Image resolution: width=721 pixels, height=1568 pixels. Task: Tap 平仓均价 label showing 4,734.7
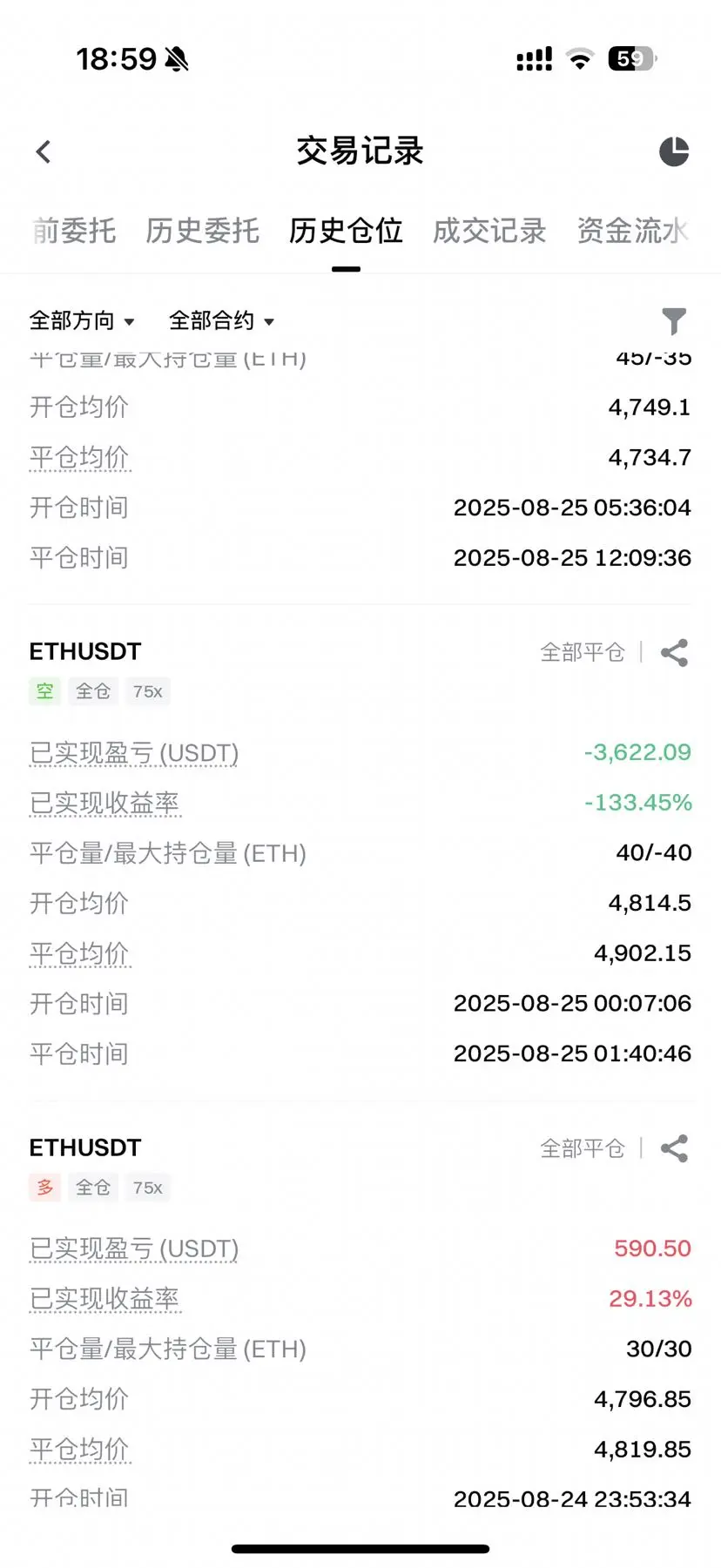pyautogui.click(x=79, y=458)
